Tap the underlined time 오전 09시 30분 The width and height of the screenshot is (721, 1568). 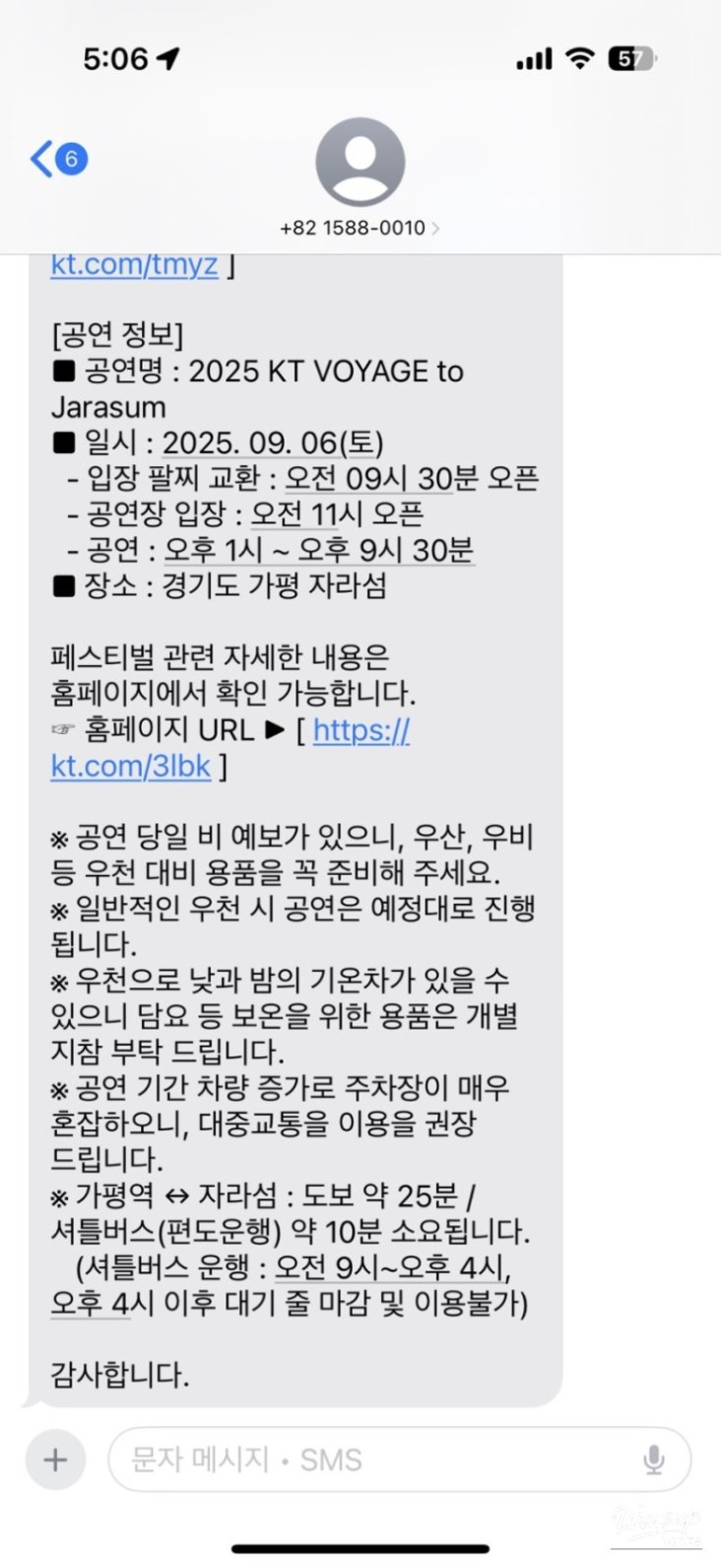click(381, 479)
